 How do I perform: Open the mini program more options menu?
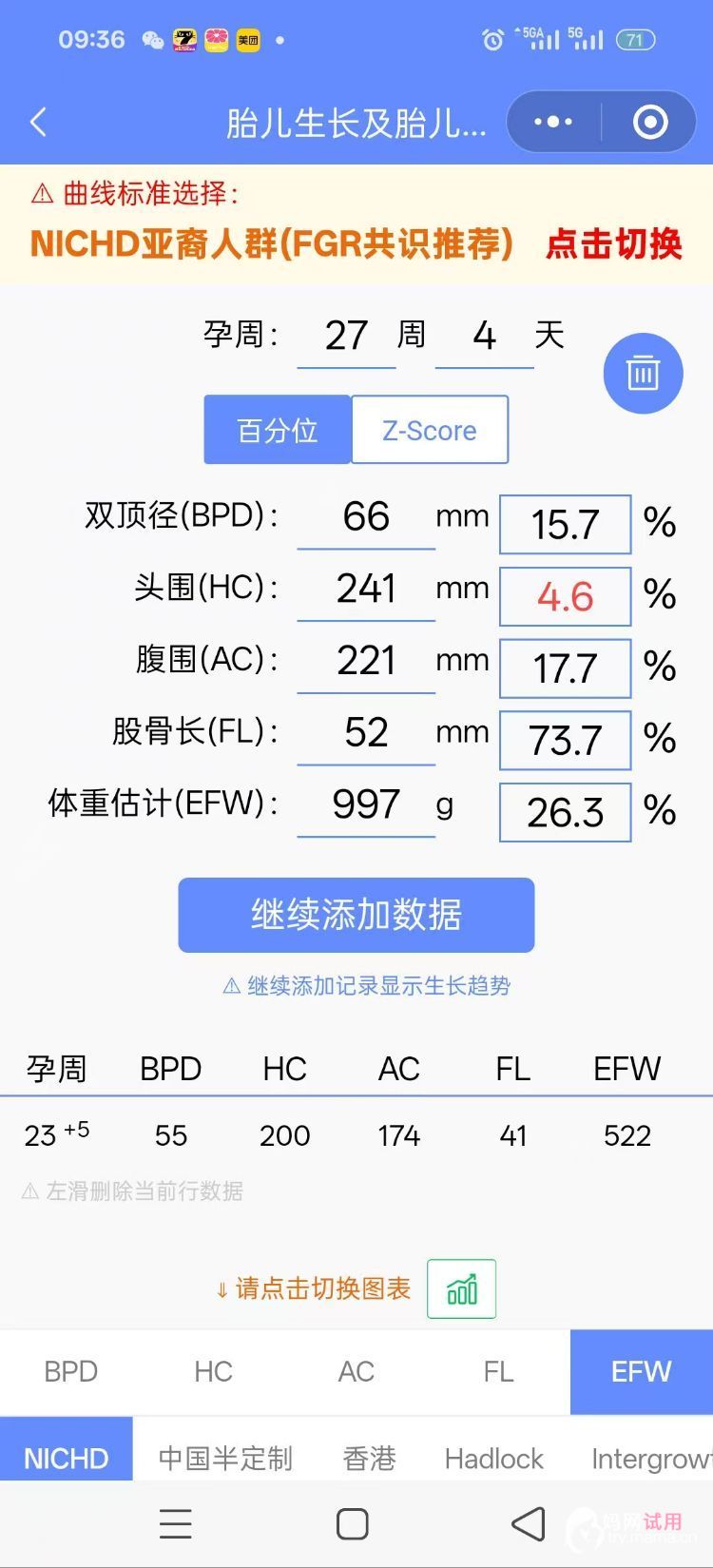coord(553,122)
